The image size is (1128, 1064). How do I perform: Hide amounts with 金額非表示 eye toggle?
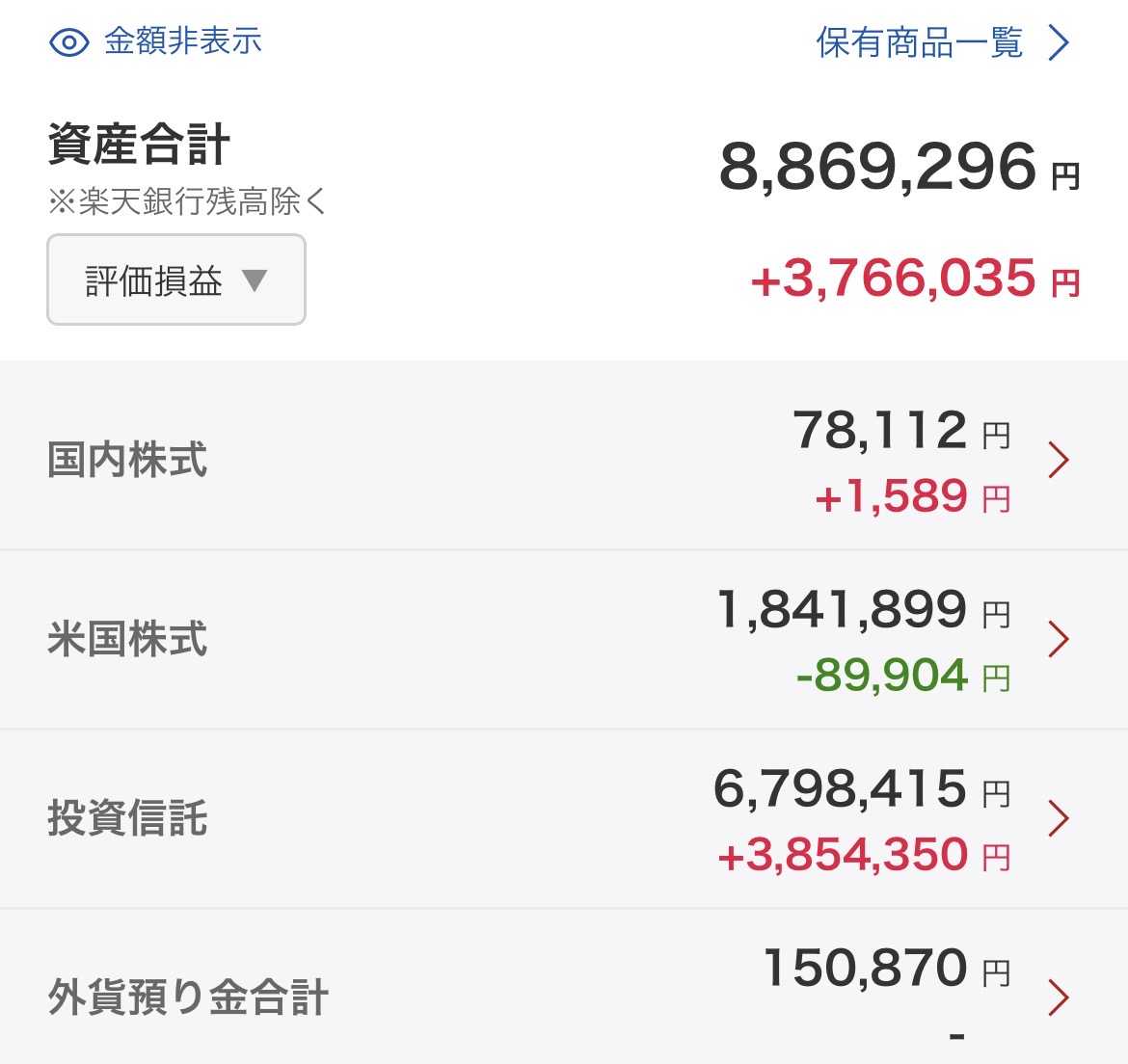pyautogui.click(x=155, y=41)
